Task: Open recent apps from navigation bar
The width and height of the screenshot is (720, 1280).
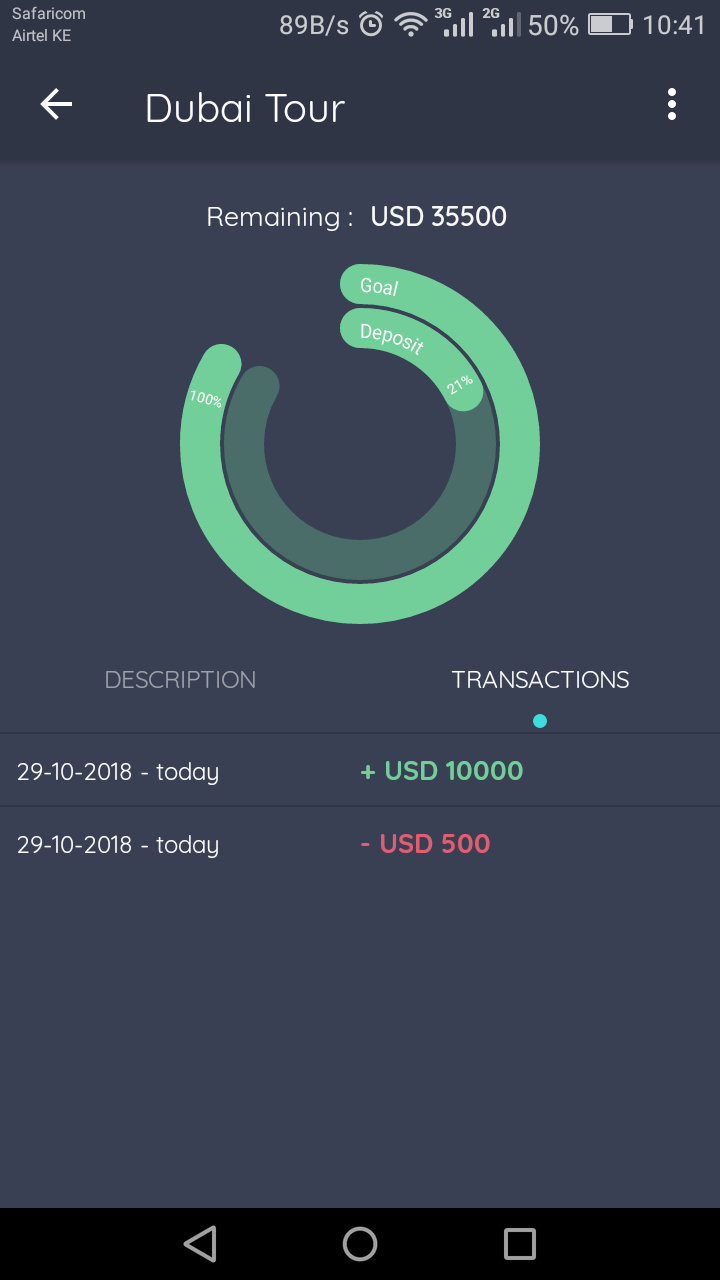Action: click(x=520, y=1244)
